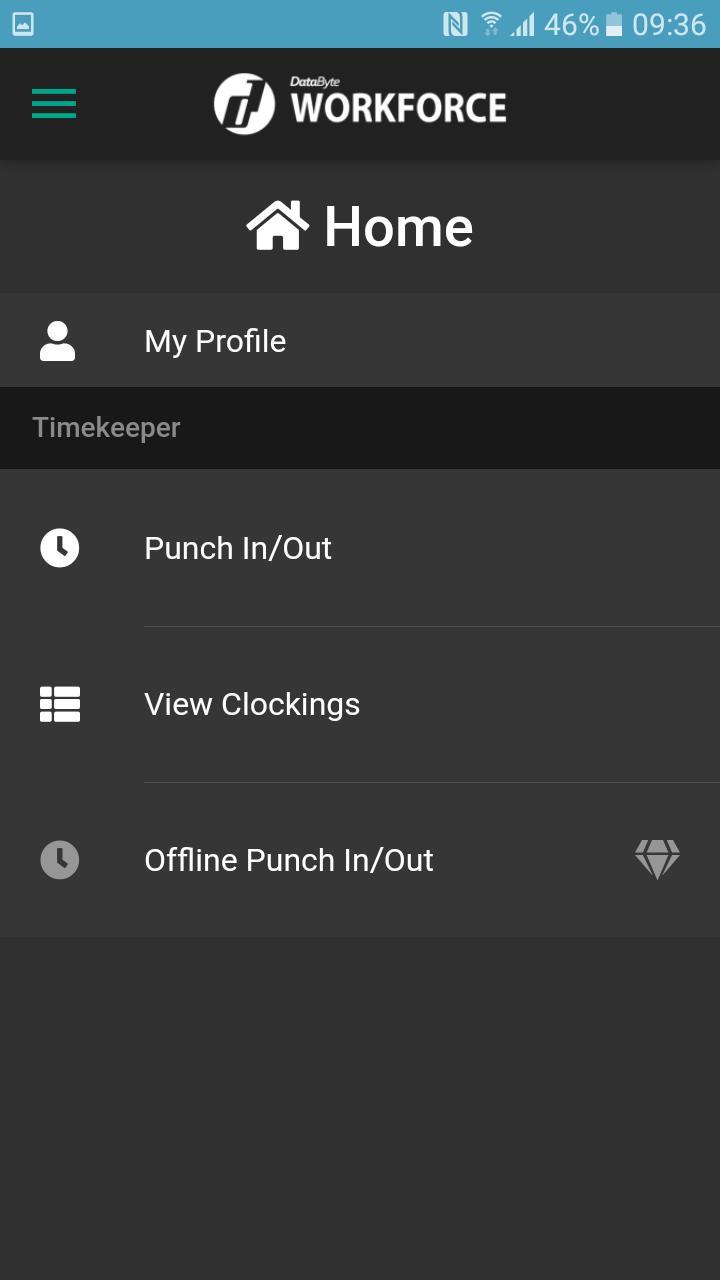Select the person icon next to My Profile
The image size is (720, 1280).
58,340
